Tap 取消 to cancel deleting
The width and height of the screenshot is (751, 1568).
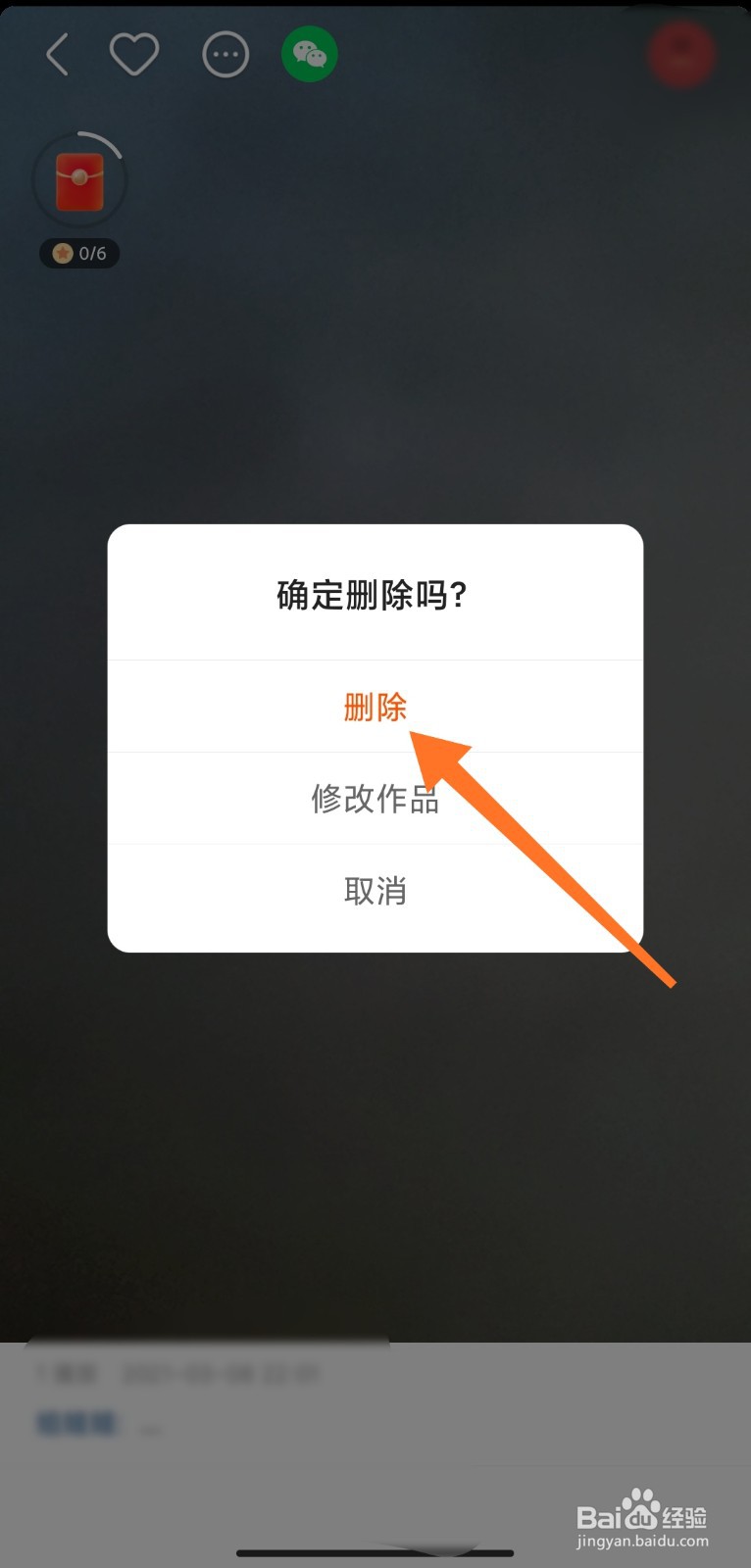point(375,891)
